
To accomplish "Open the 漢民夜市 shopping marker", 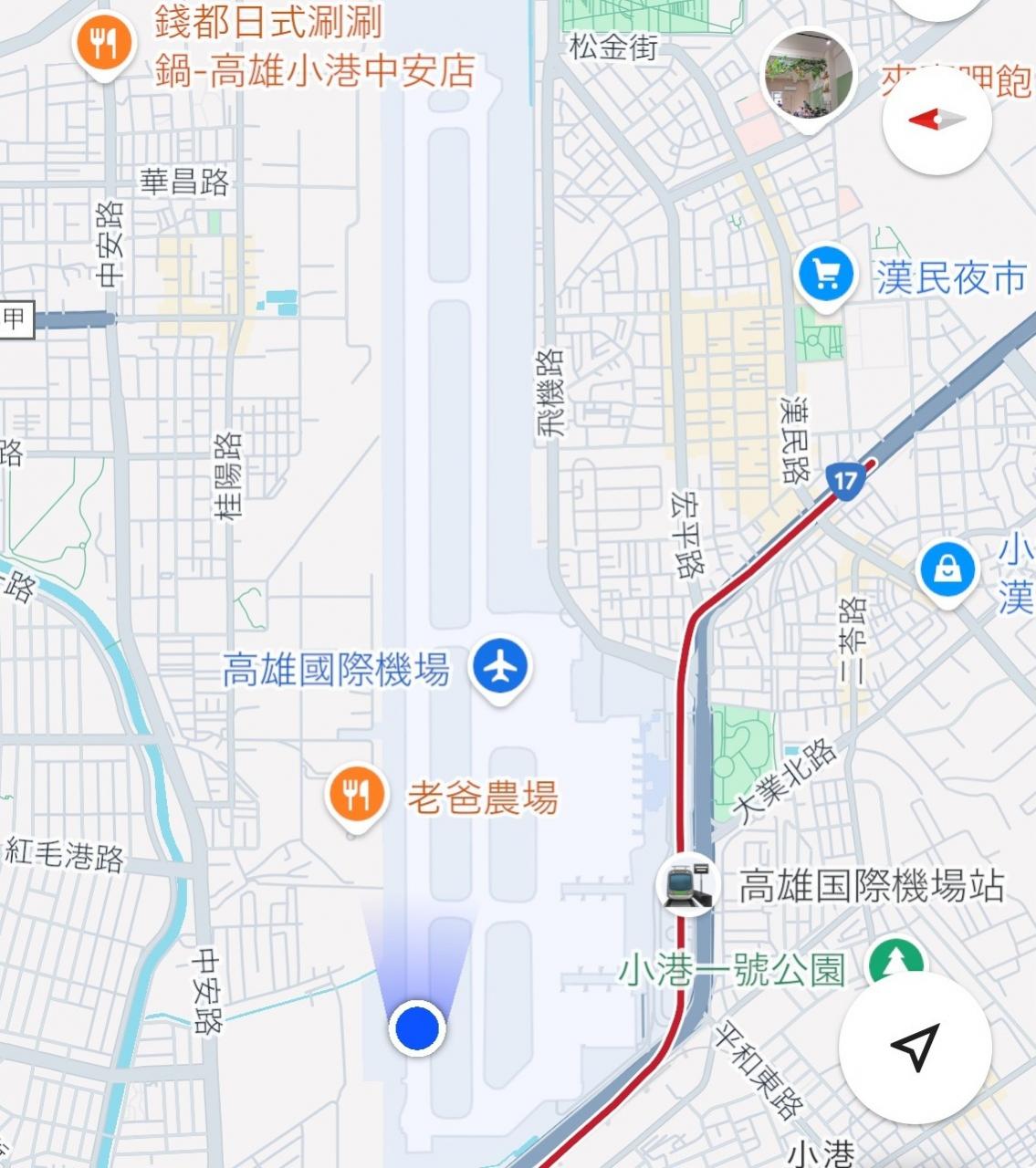I will 826,275.
